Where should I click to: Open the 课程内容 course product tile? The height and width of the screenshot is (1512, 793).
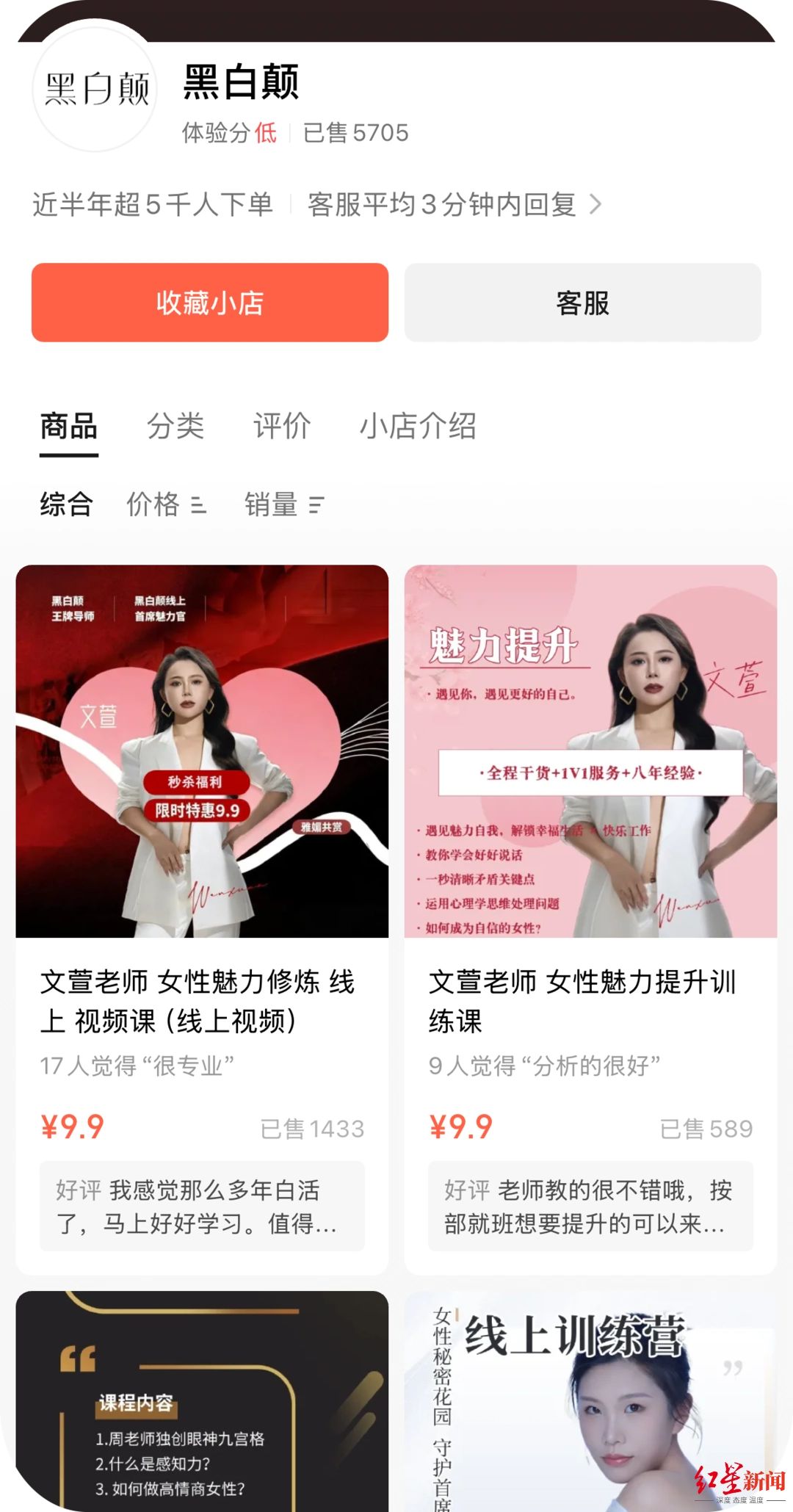point(202,1403)
